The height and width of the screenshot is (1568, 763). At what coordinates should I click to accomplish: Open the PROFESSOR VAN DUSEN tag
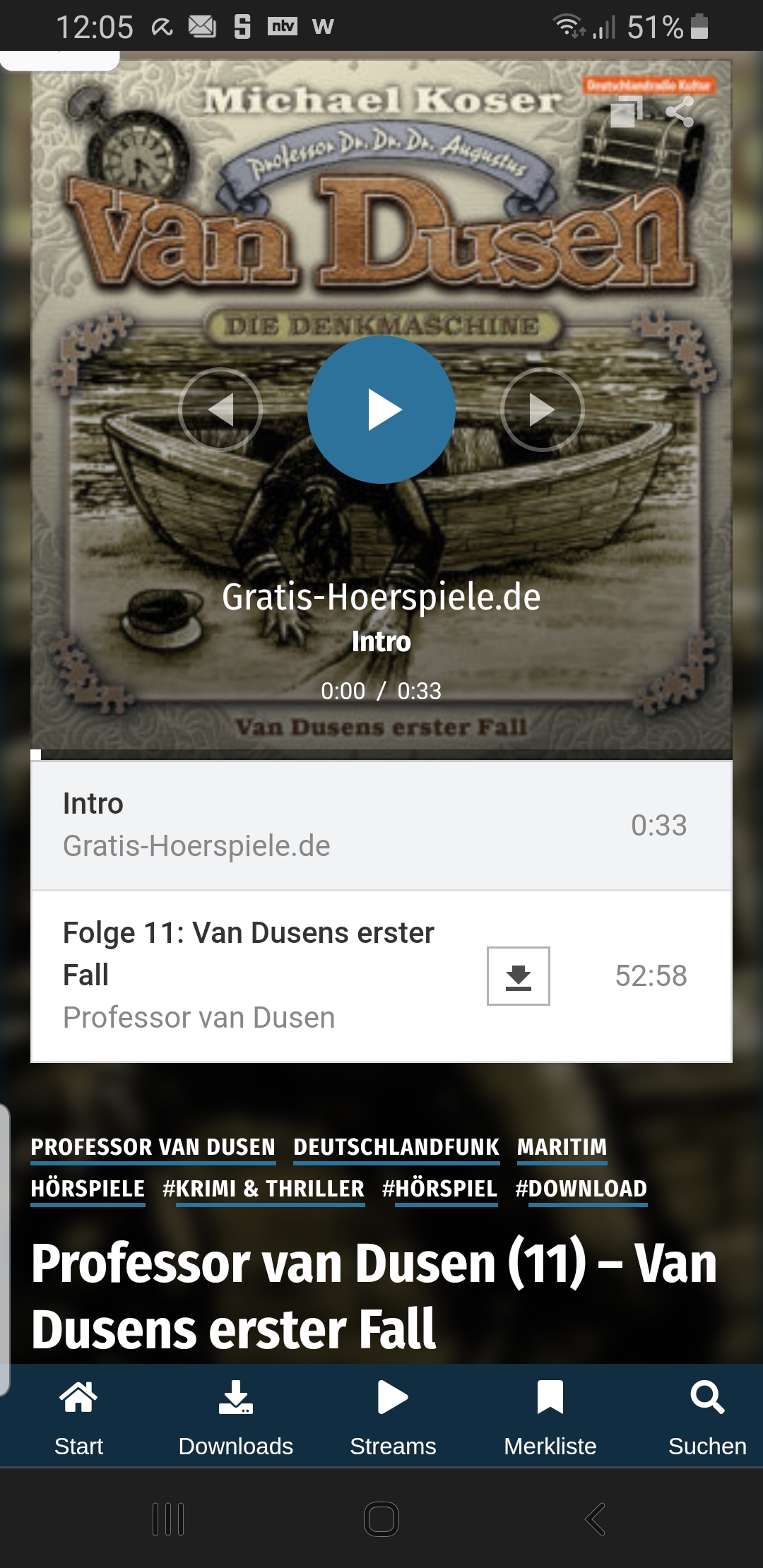point(153,1147)
